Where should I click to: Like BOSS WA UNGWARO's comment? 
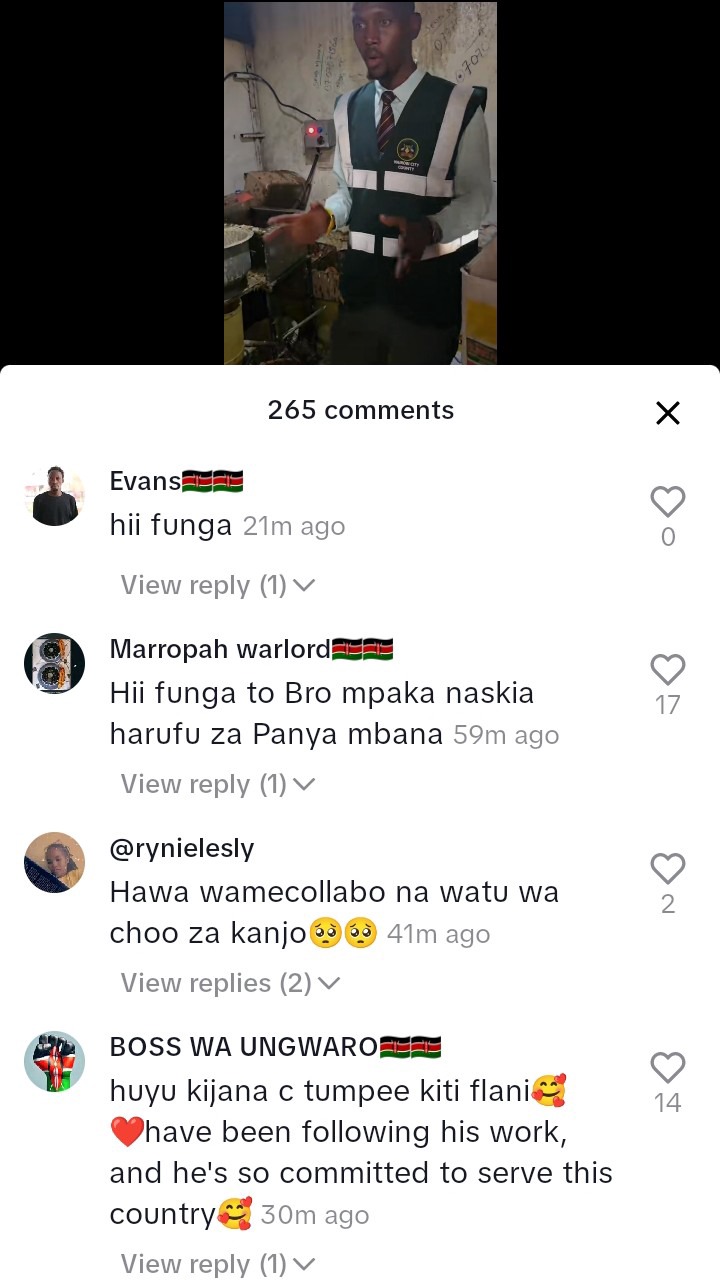668,1068
